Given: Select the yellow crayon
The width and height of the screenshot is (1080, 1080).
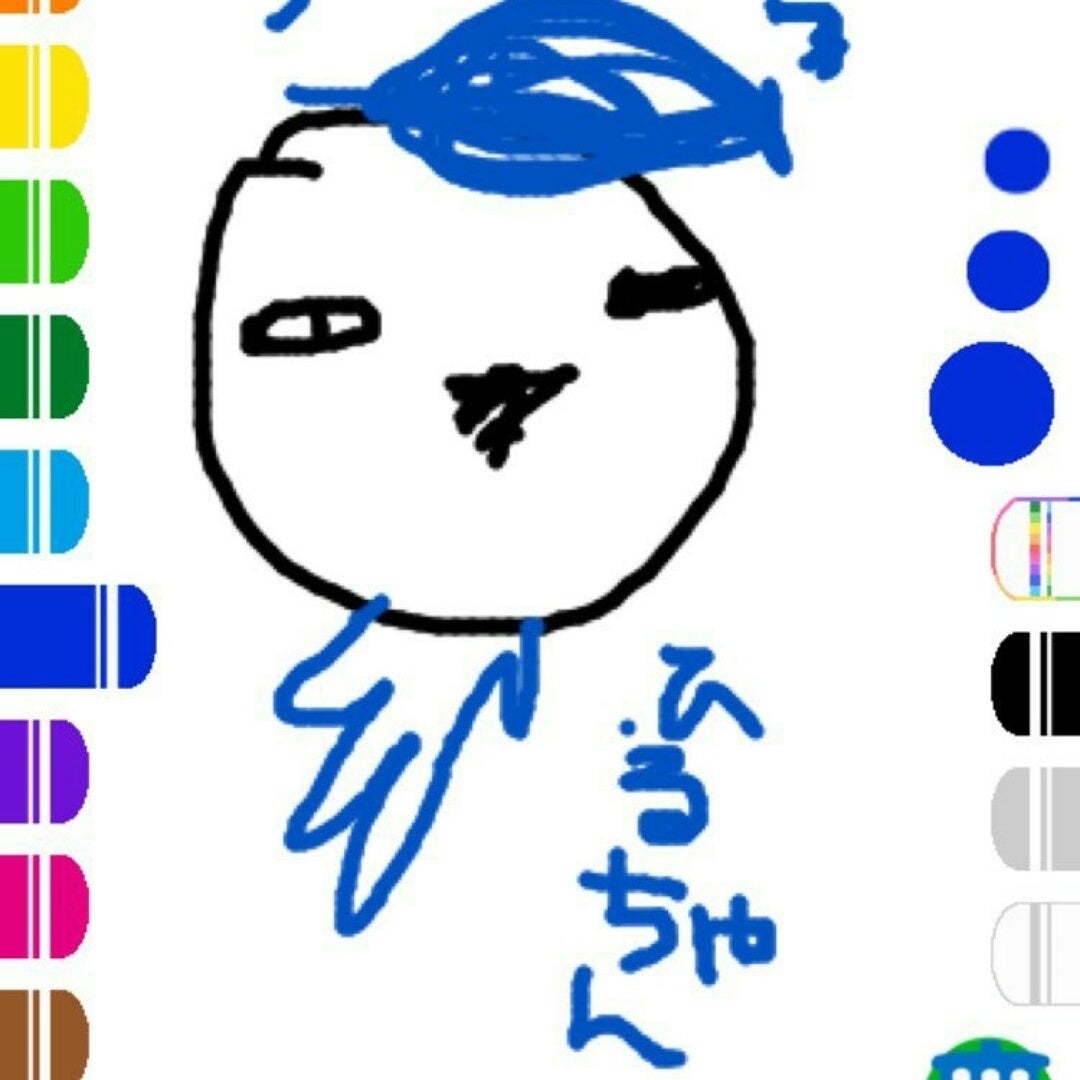Looking at the screenshot, I should (x=42, y=96).
